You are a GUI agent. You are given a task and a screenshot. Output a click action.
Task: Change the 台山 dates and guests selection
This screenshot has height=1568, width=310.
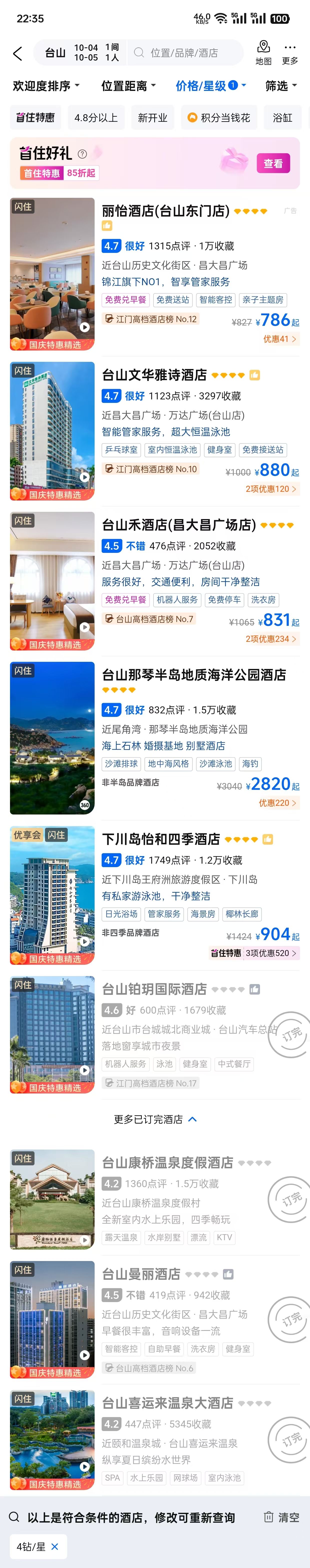(x=81, y=53)
